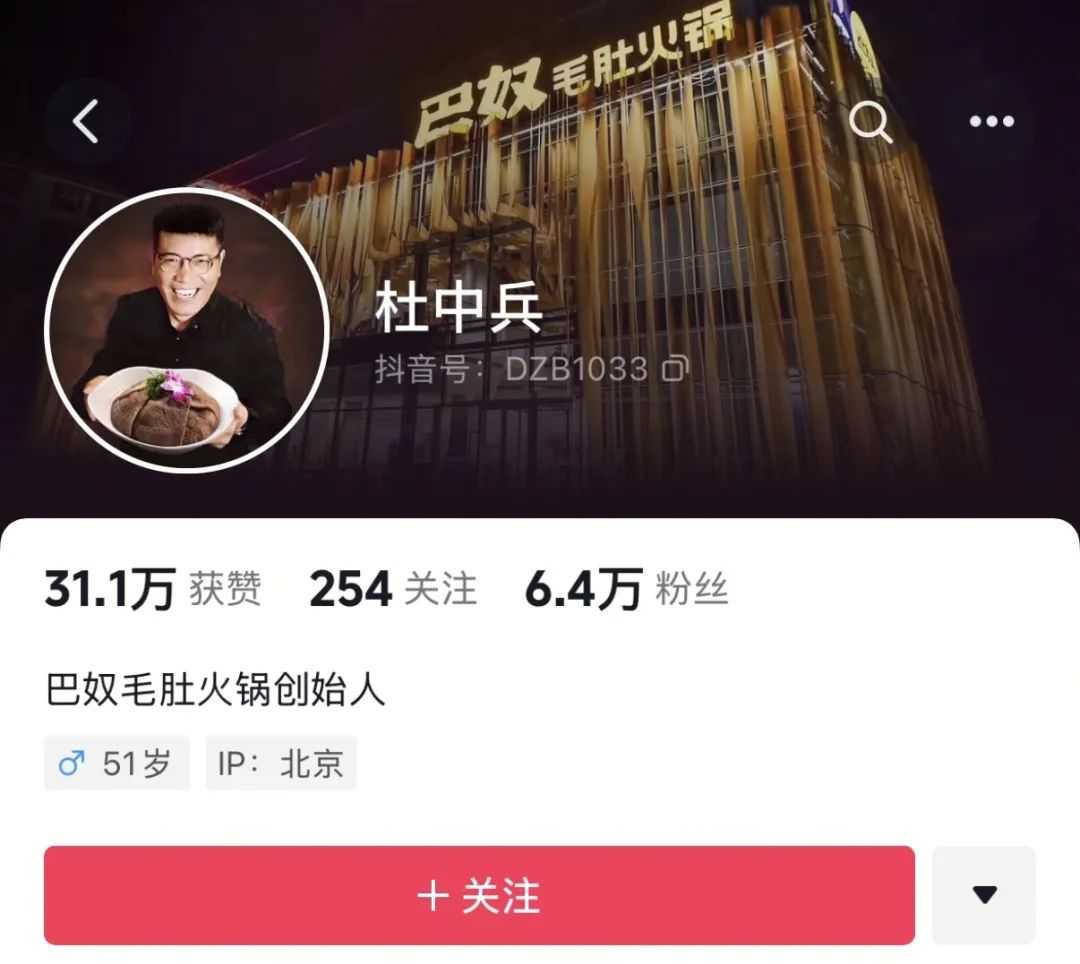The width and height of the screenshot is (1080, 964).
Task: Go back using the top-left arrow
Action: click(86, 122)
